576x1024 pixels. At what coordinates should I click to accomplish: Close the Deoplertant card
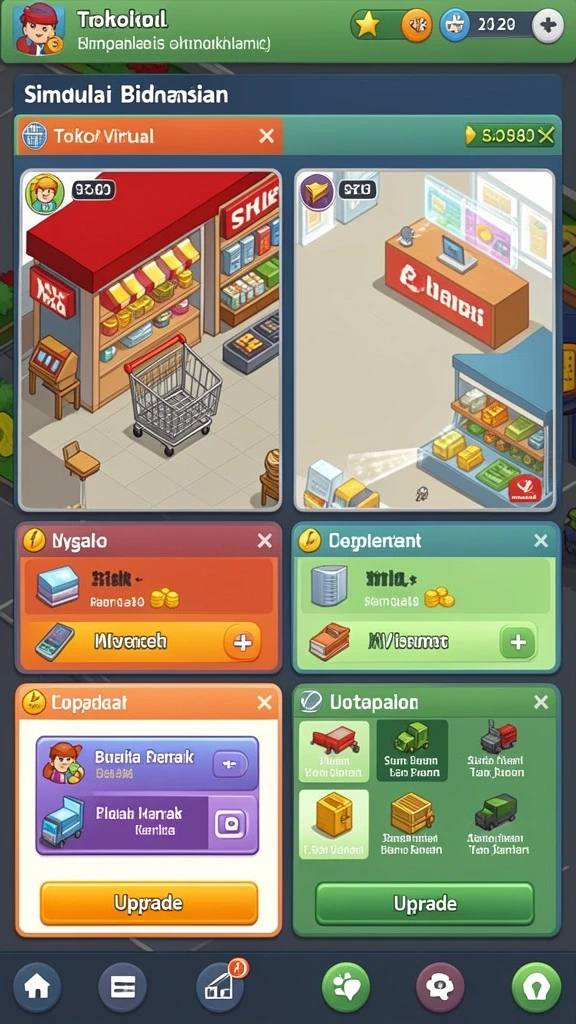(541, 541)
